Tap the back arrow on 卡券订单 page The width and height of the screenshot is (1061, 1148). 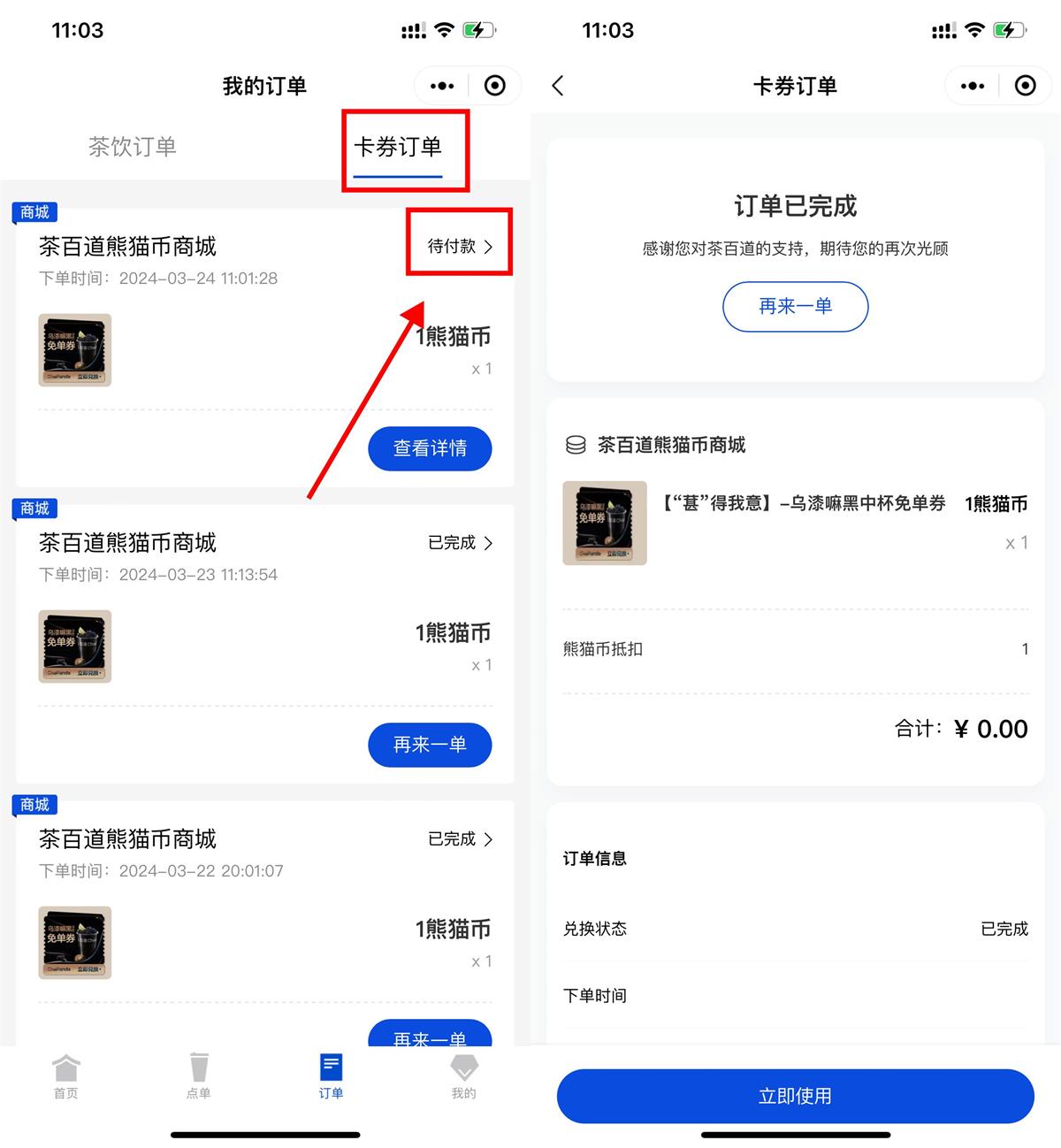click(x=558, y=85)
